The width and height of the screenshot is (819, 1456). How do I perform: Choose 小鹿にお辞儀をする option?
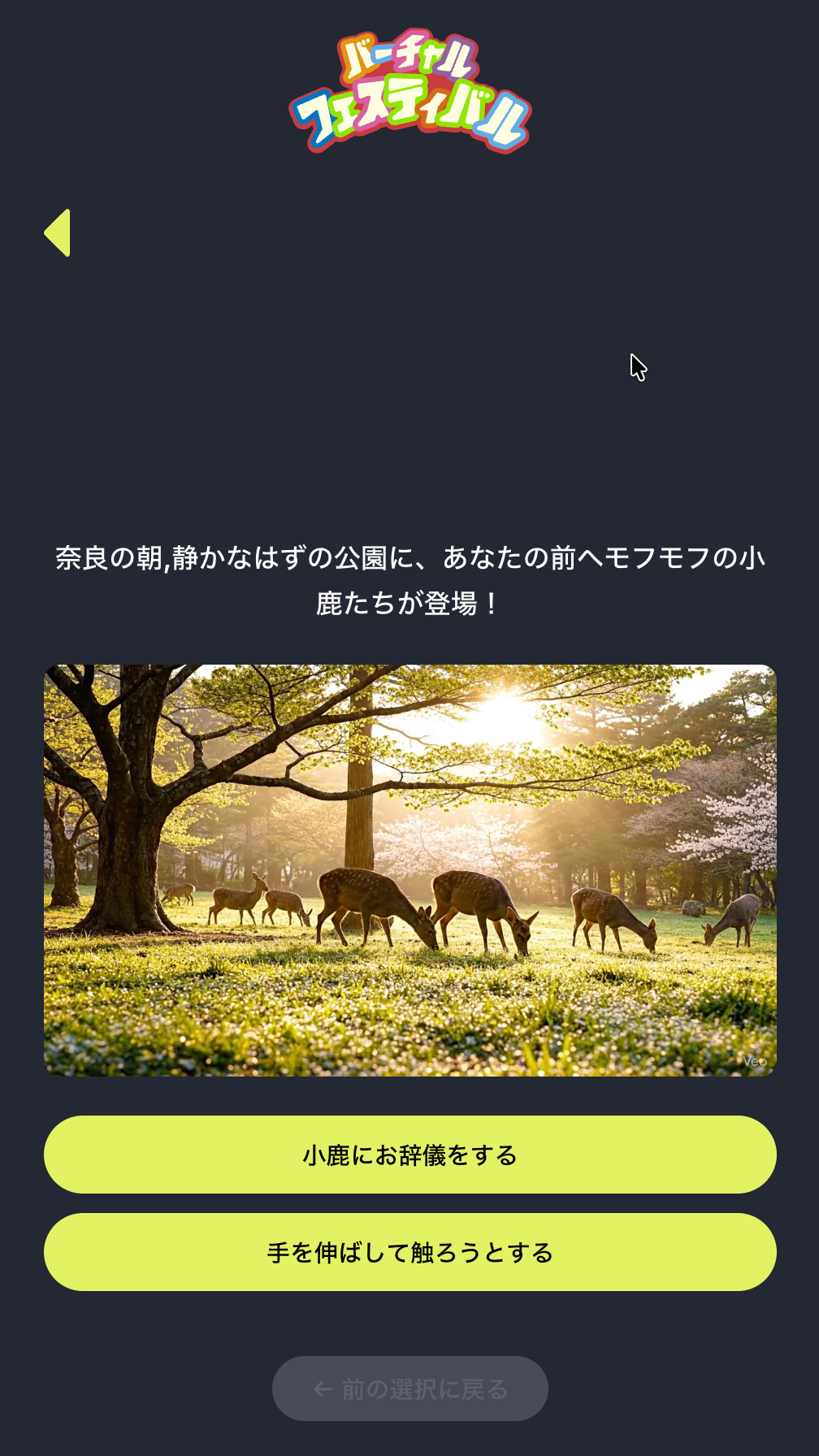409,1155
